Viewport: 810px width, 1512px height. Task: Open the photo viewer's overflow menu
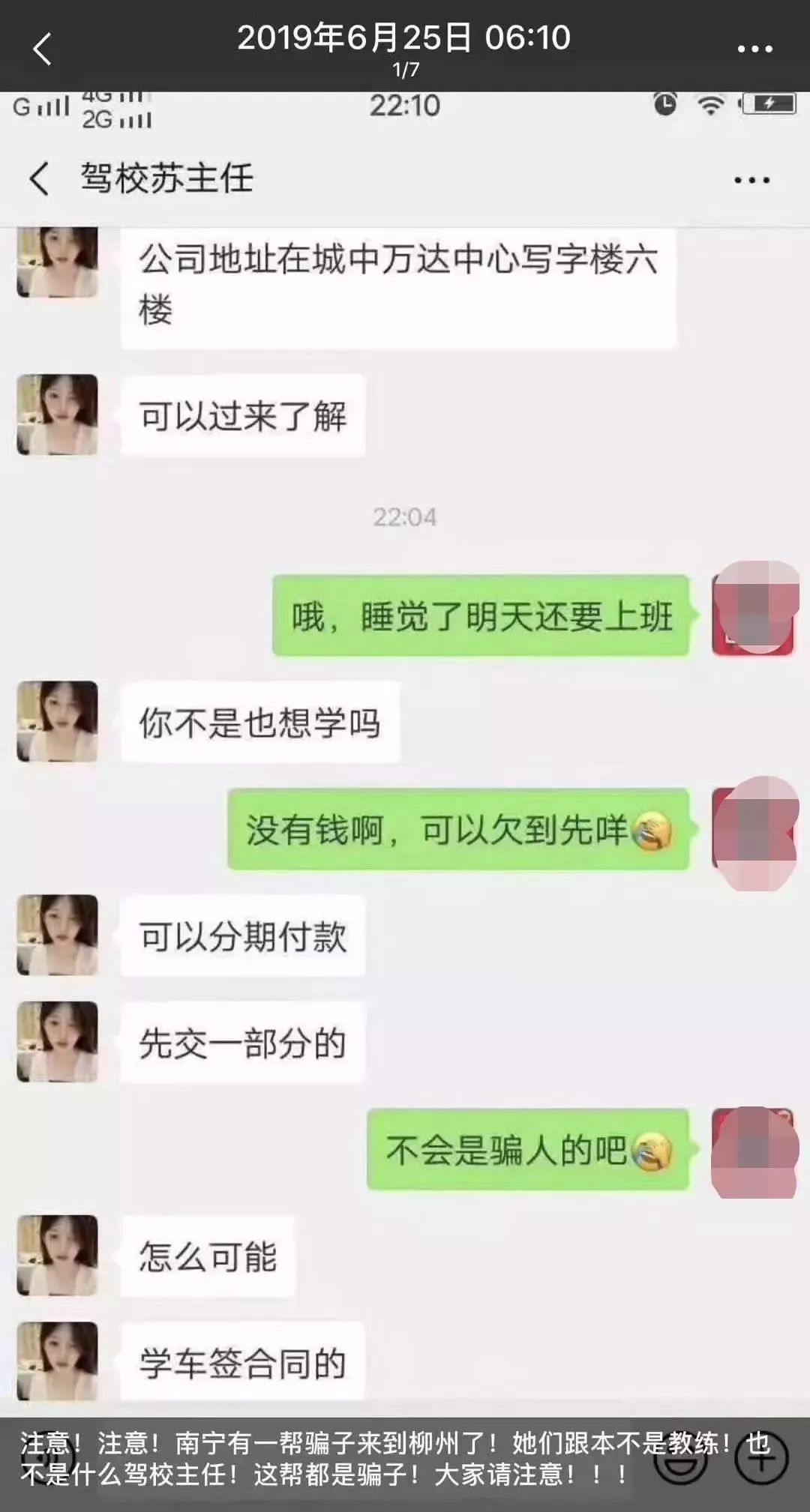pos(754,49)
